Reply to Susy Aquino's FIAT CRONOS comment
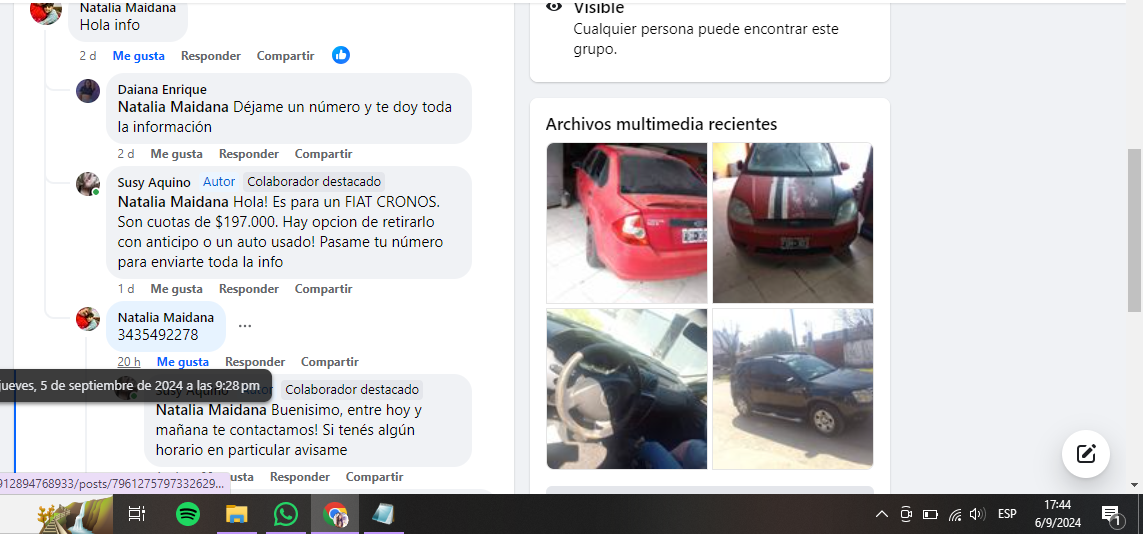The height and width of the screenshot is (534, 1143). pyautogui.click(x=248, y=289)
